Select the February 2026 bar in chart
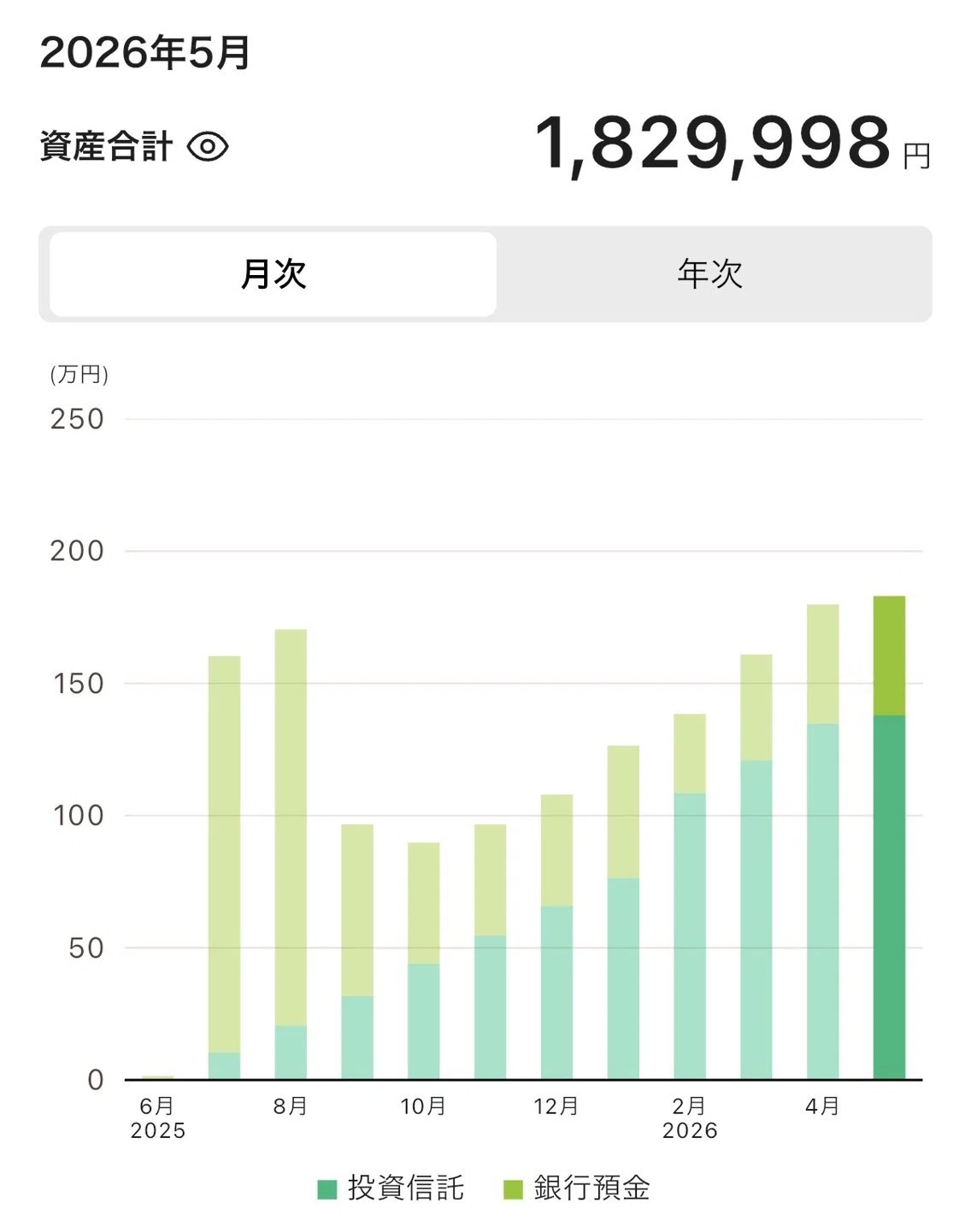 click(690, 897)
